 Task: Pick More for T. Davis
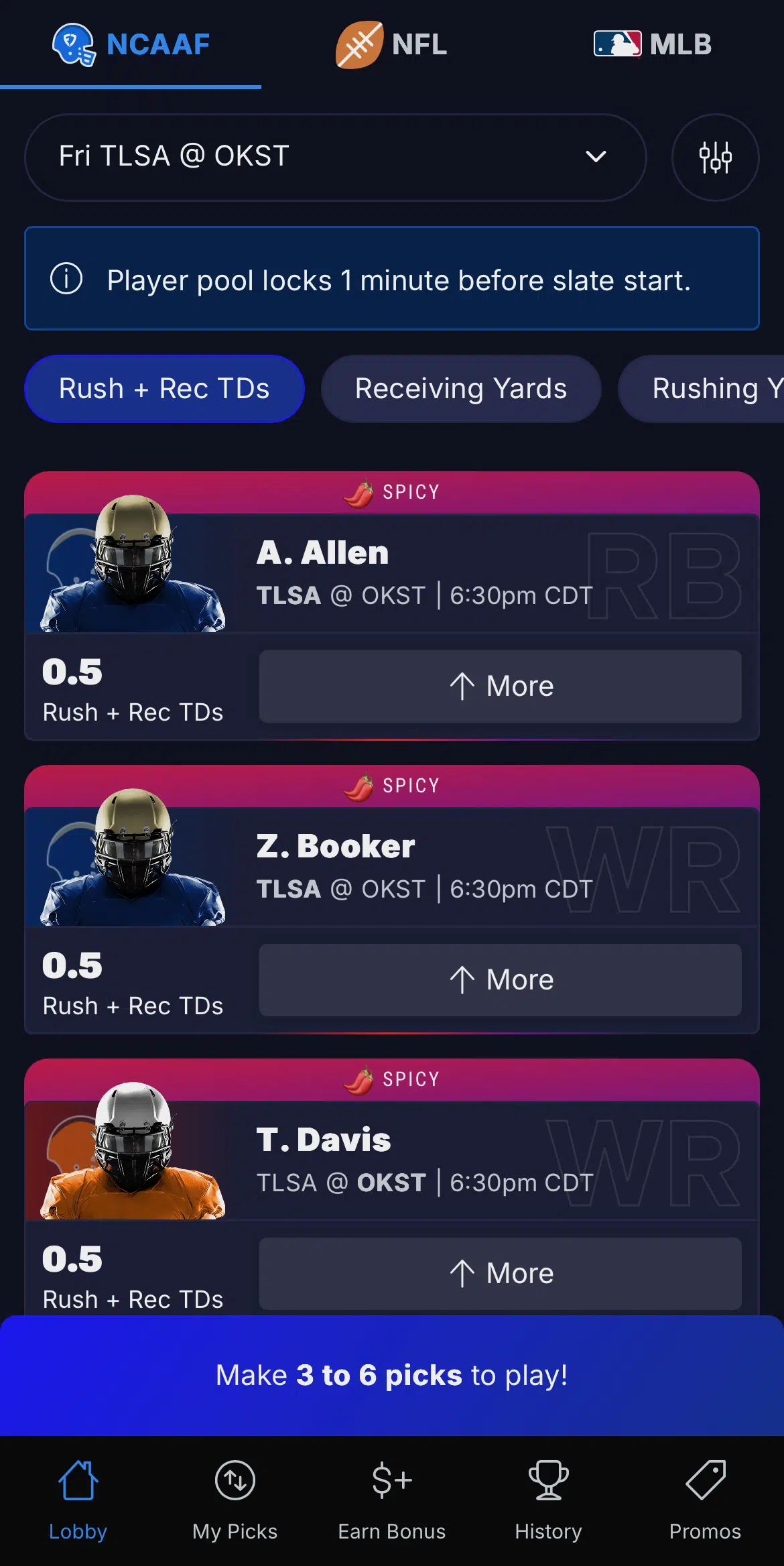click(x=501, y=1274)
